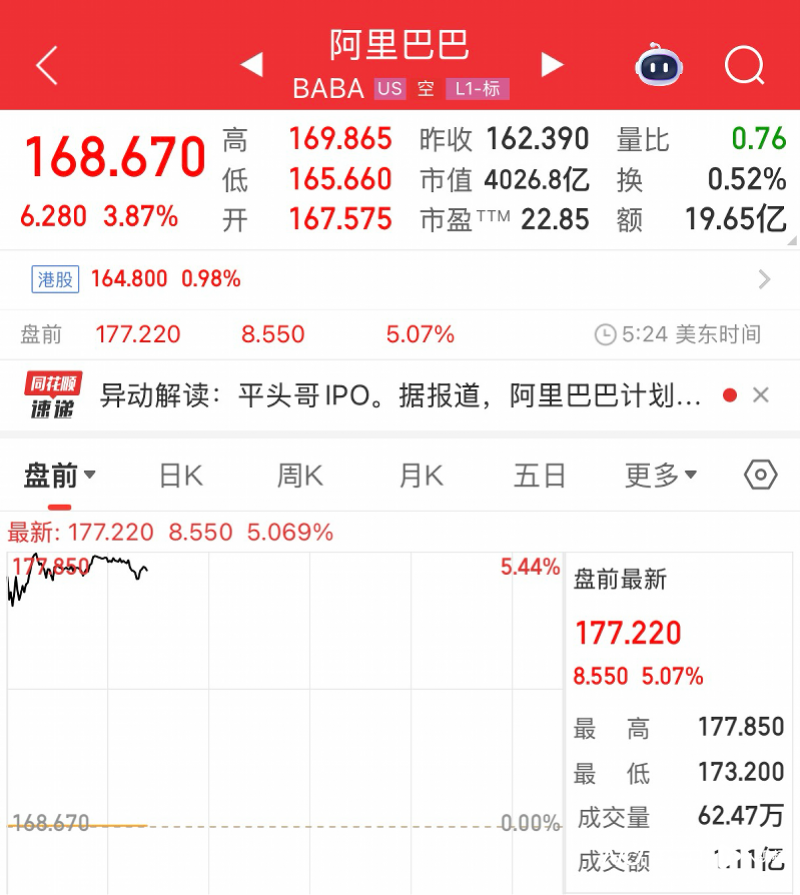Screen dimensions: 800x895
Task: Expand the 更多 chart options
Action: pos(660,475)
